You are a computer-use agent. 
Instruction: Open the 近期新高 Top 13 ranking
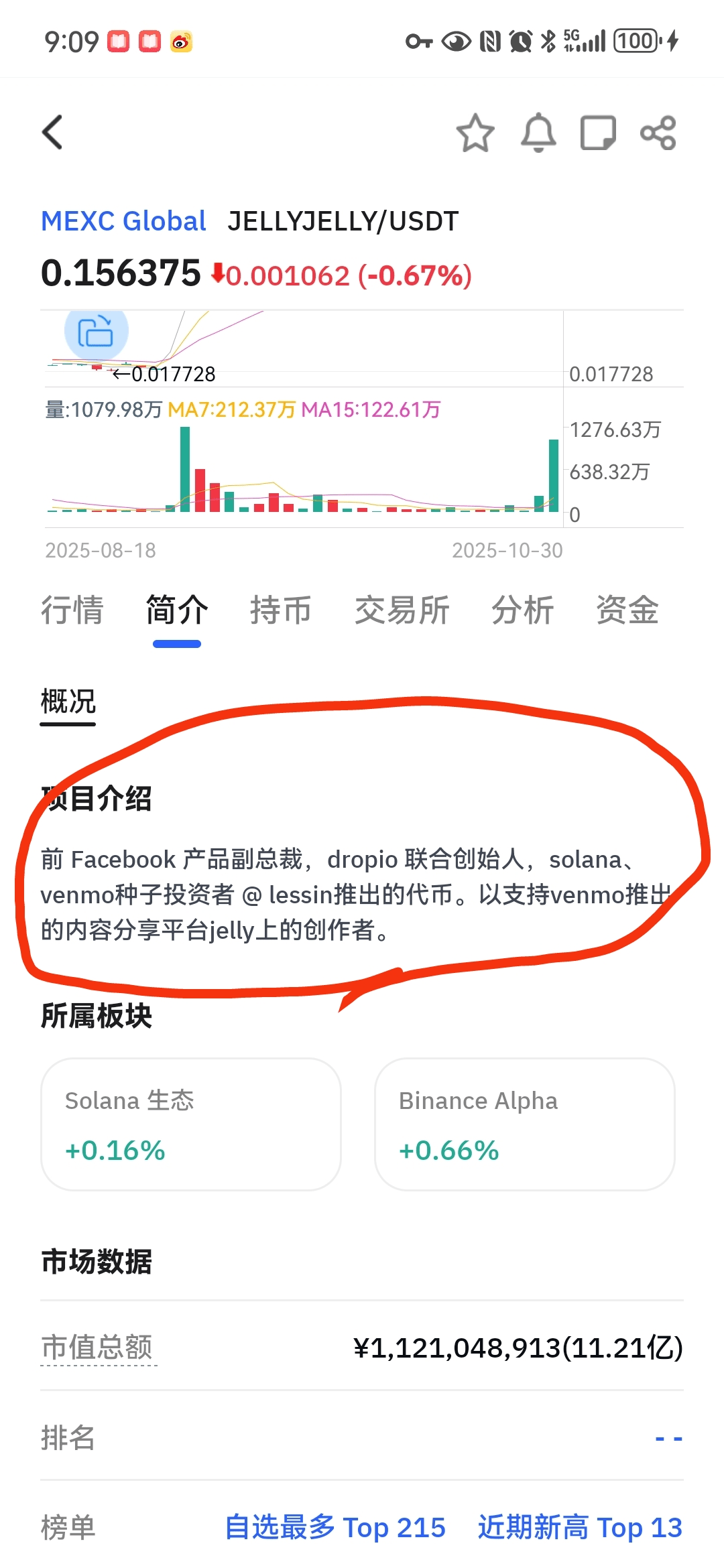580,1528
